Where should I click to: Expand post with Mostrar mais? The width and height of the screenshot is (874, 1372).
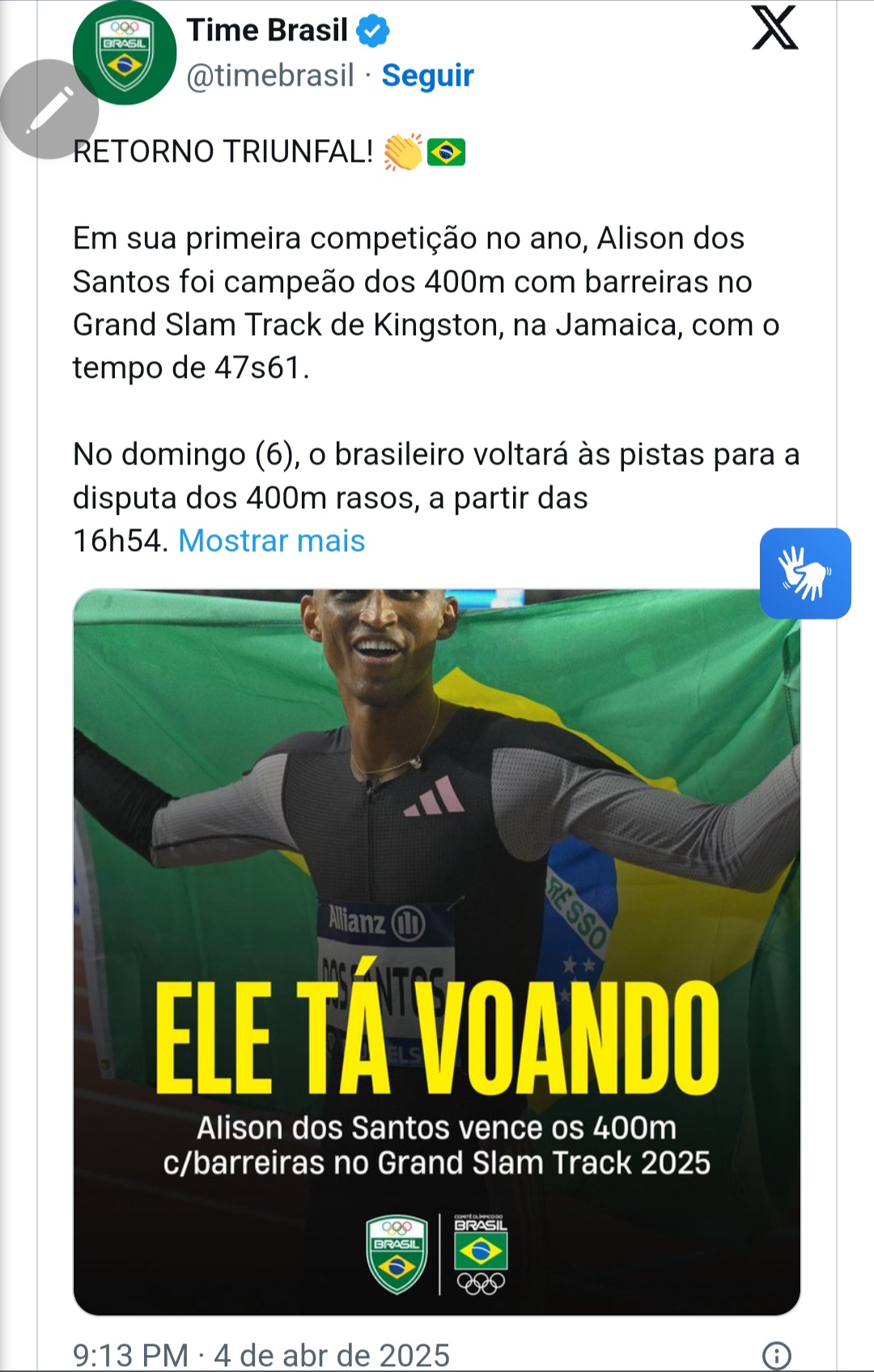pyautogui.click(x=271, y=541)
